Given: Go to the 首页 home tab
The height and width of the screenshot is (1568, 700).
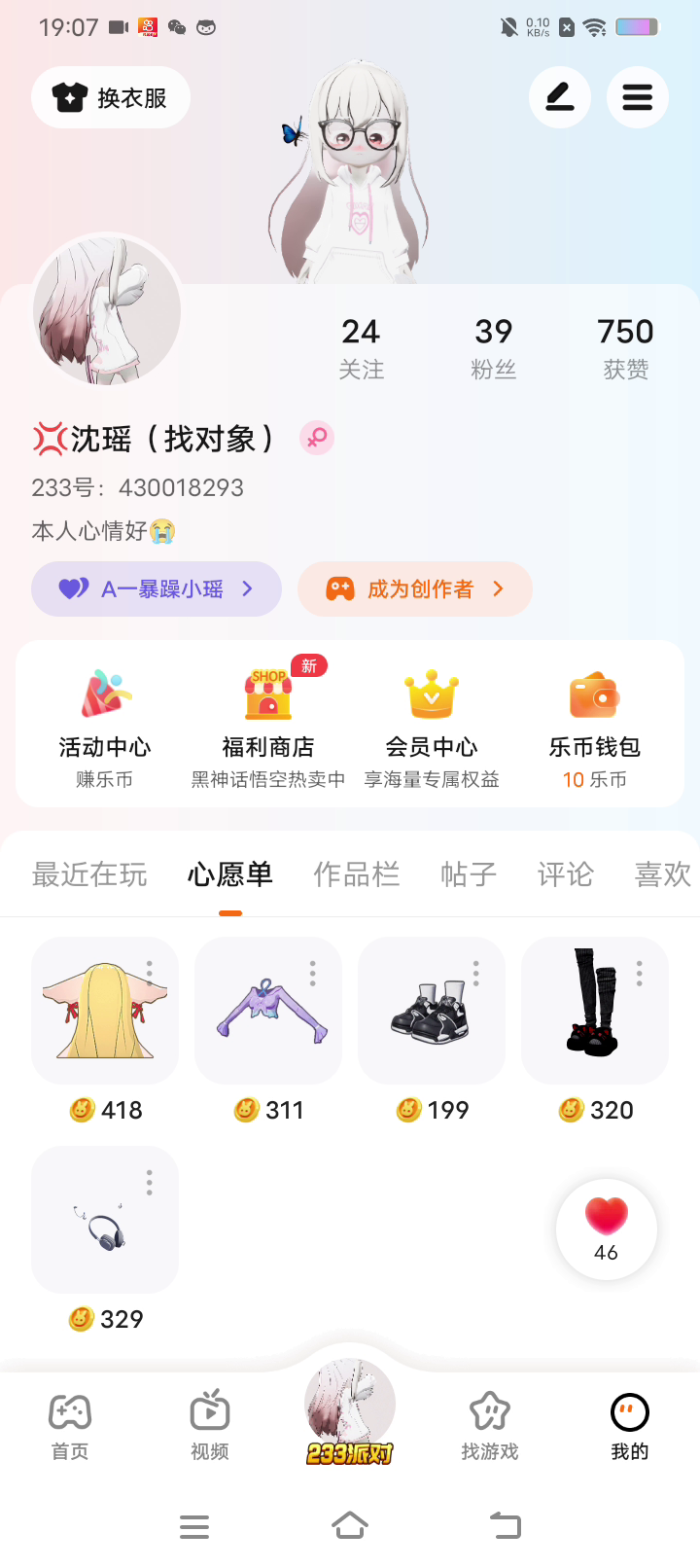Looking at the screenshot, I should click(70, 1425).
